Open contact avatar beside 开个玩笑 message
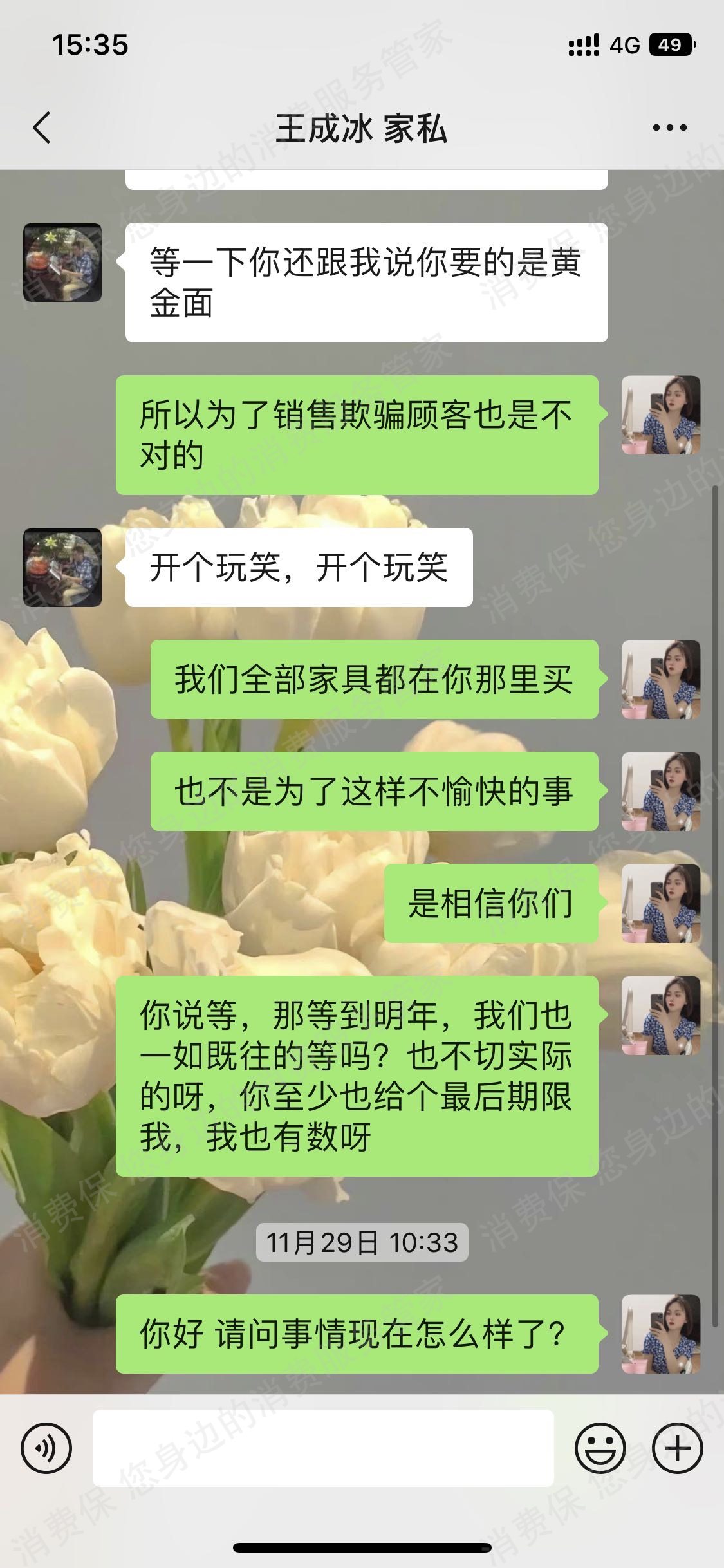This screenshot has height=1568, width=724. coord(62,568)
